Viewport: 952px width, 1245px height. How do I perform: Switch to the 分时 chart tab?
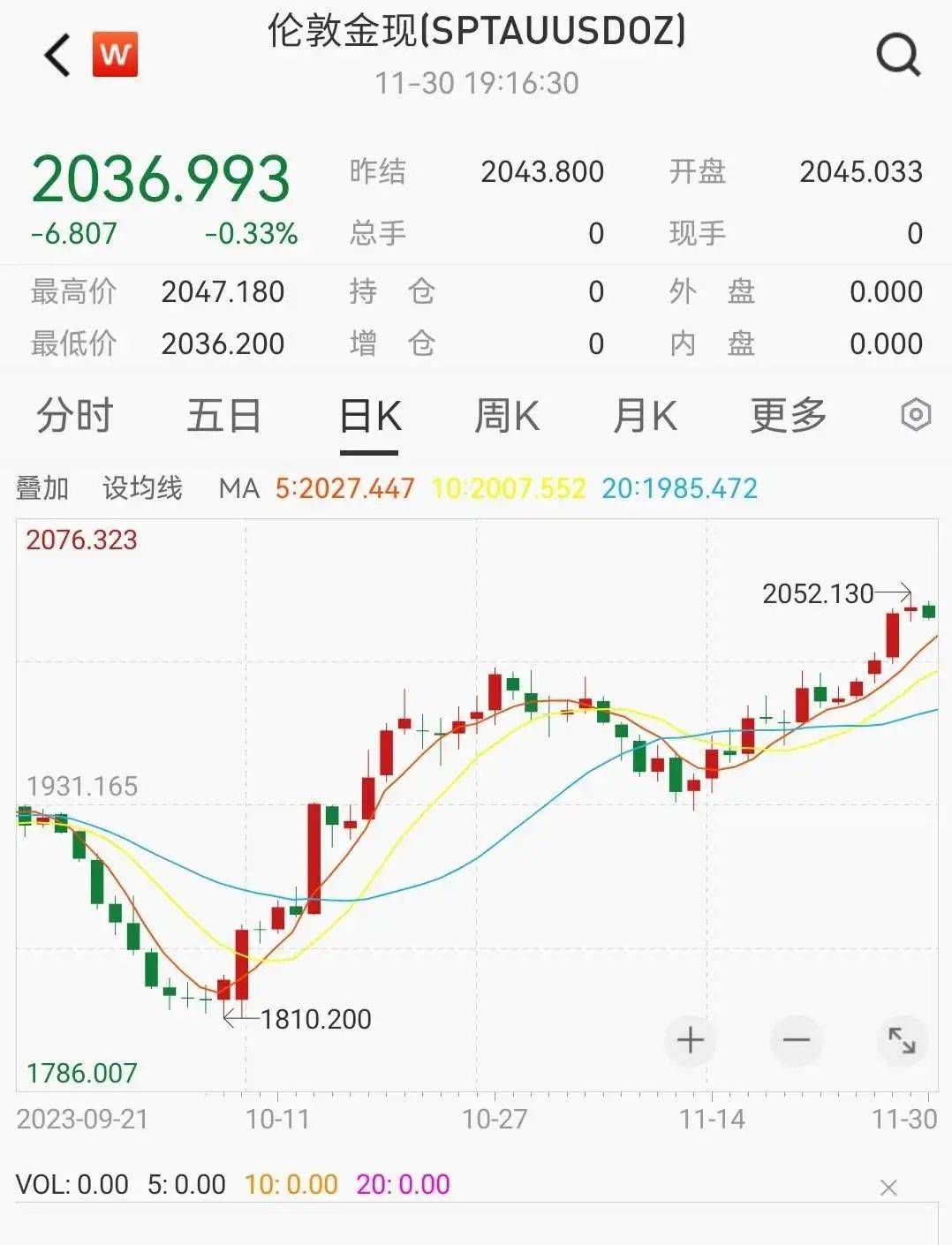[x=75, y=416]
